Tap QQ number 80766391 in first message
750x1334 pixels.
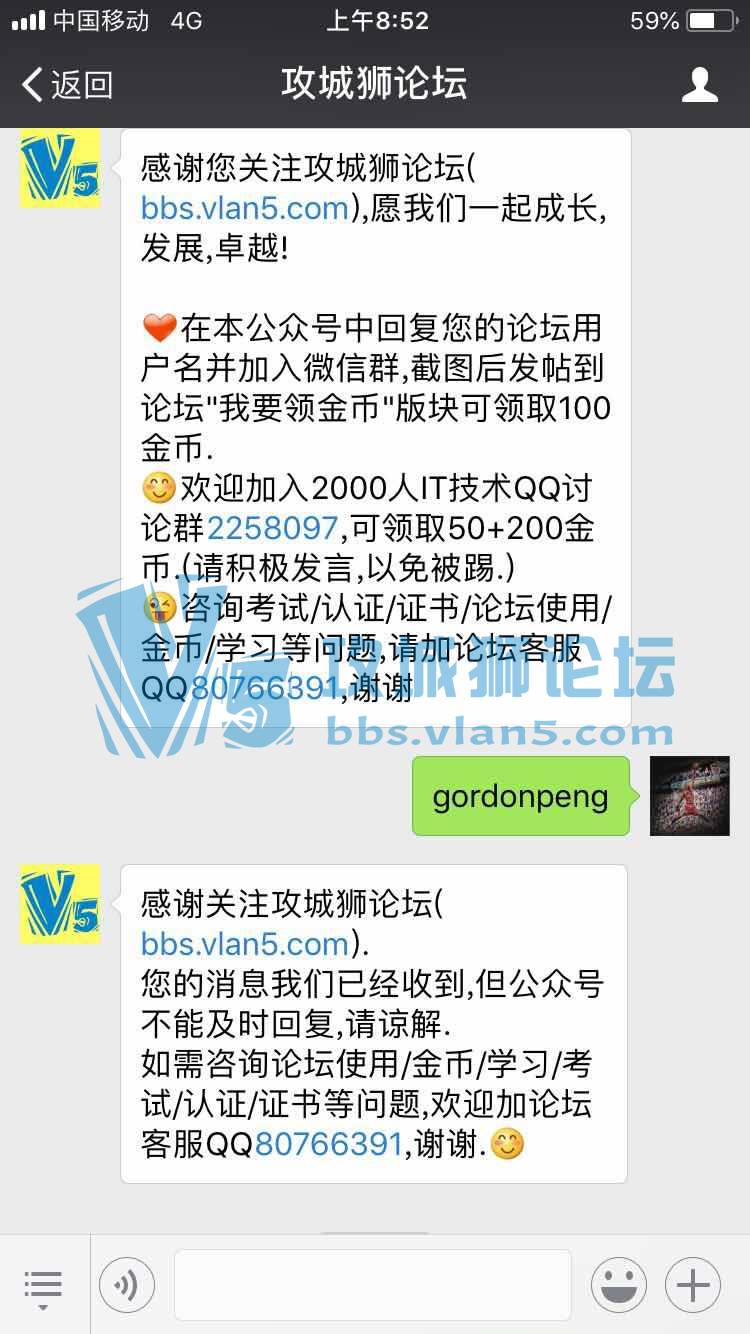[262, 689]
